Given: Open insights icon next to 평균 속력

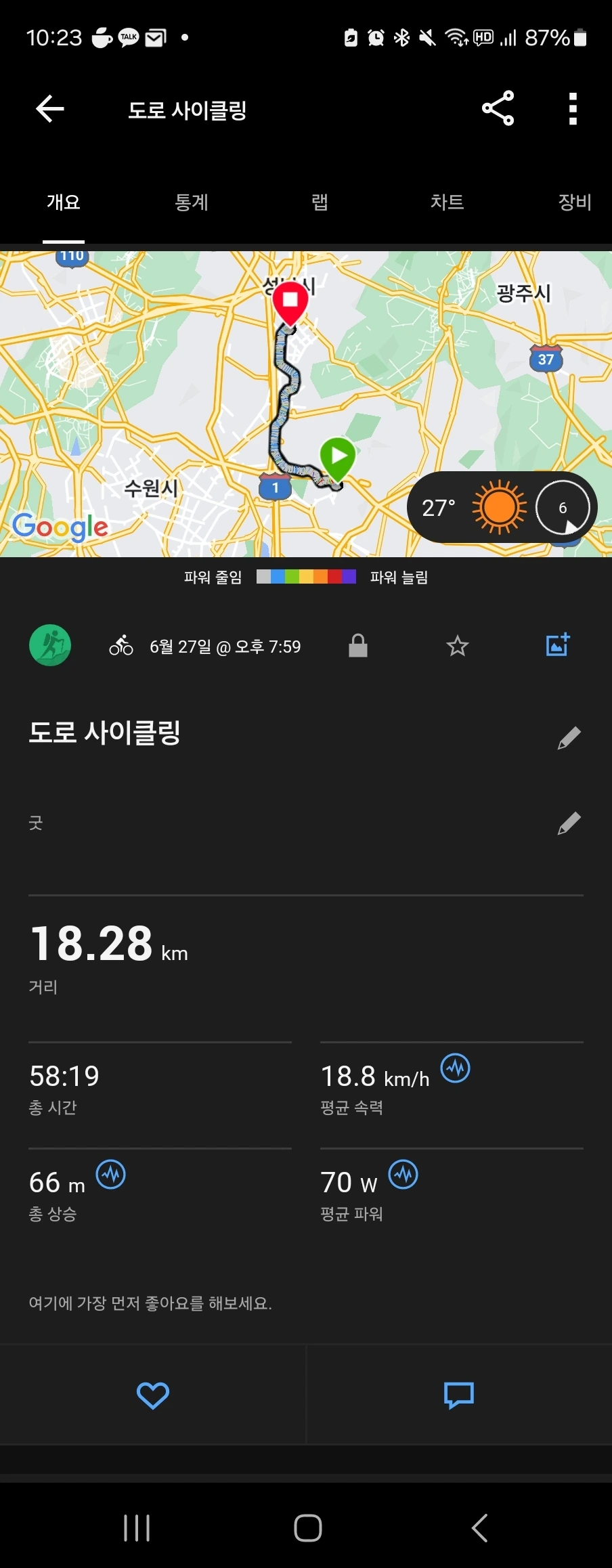Looking at the screenshot, I should 456,1068.
